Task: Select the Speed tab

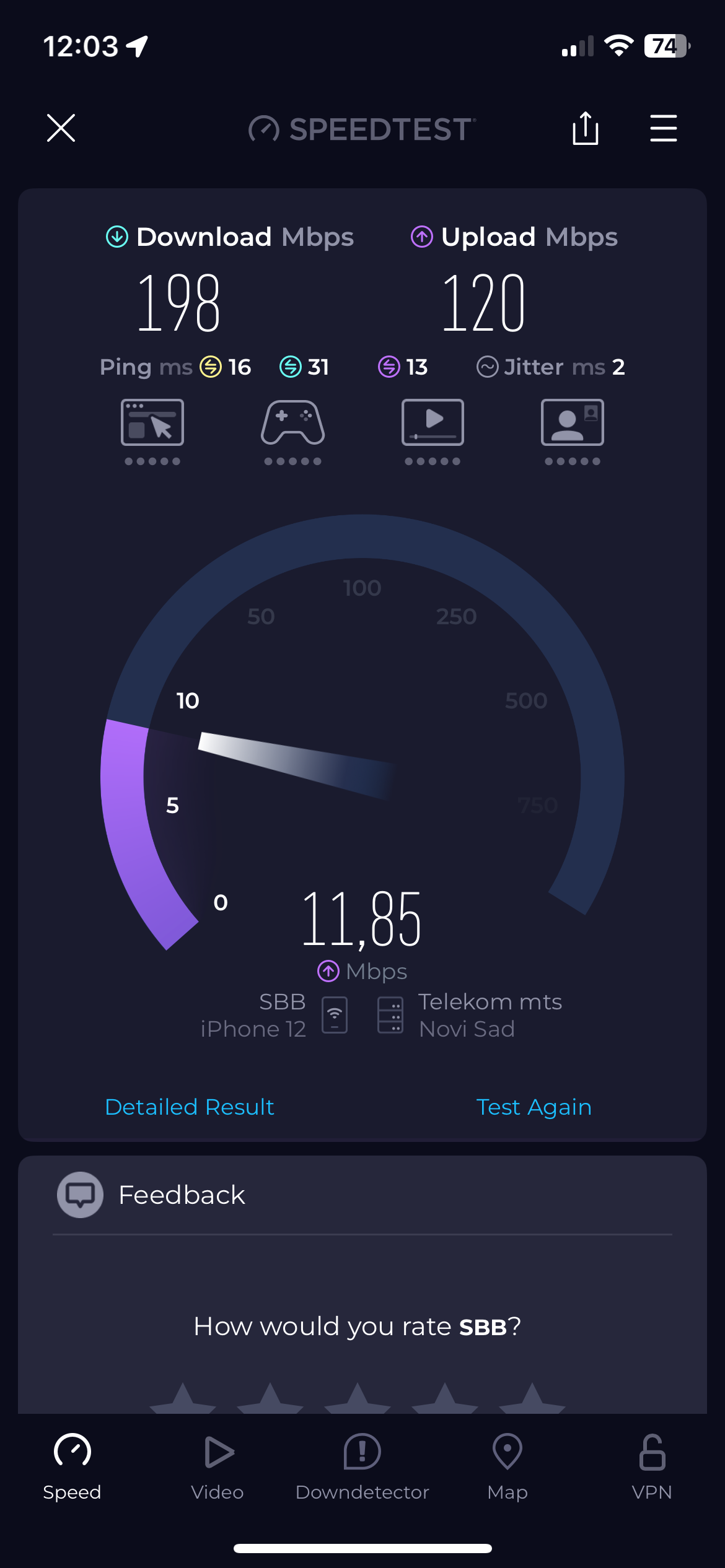Action: (x=72, y=1466)
